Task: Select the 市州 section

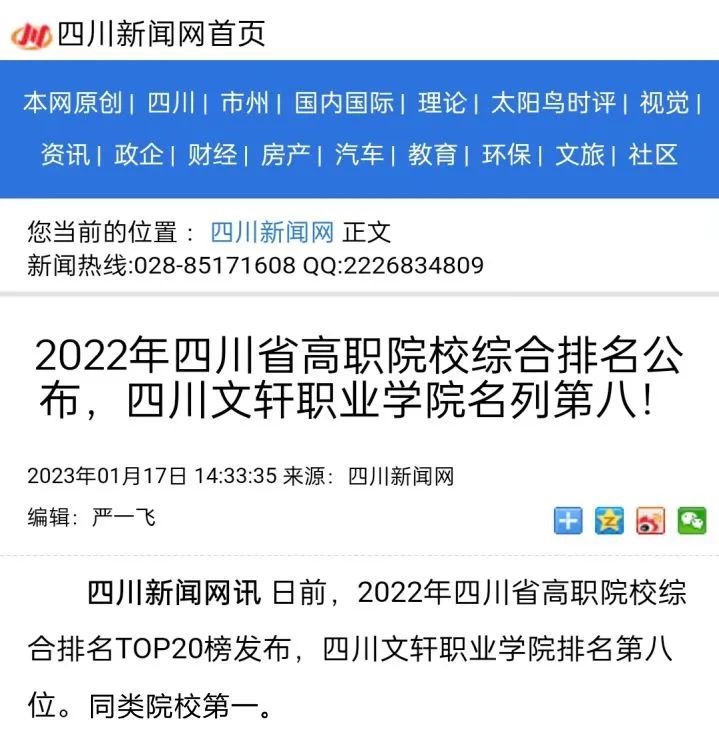Action: click(245, 103)
